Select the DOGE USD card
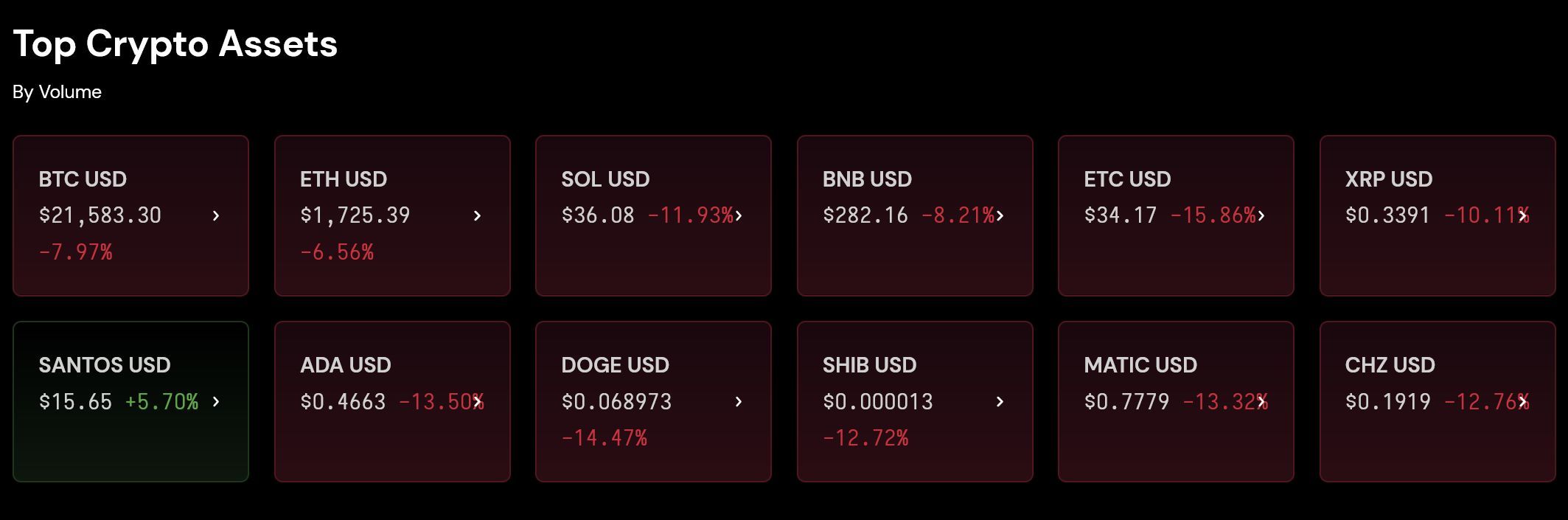This screenshot has height=520, width=1568. pyautogui.click(x=653, y=401)
